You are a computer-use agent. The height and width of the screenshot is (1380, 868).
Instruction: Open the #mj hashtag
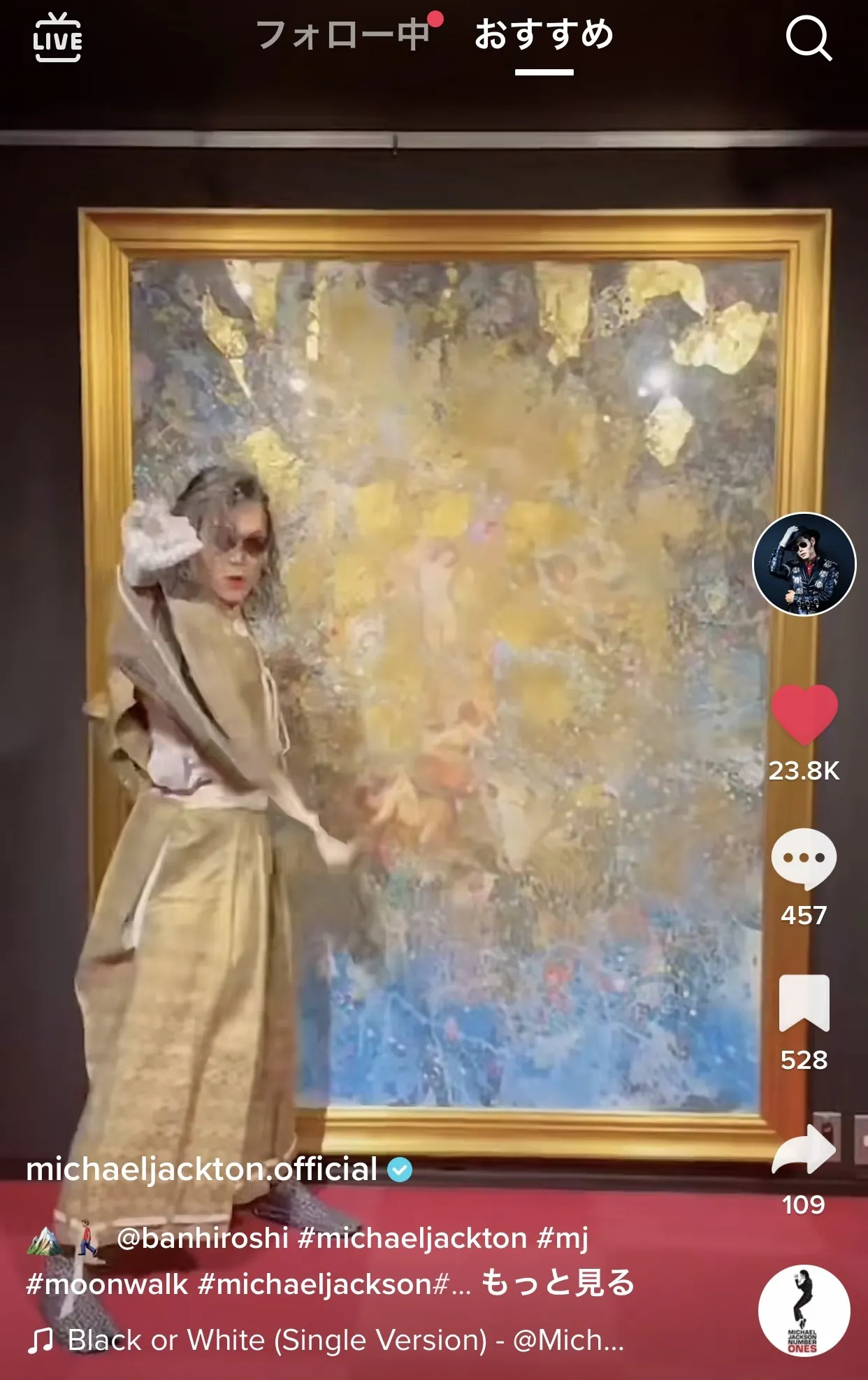click(563, 1238)
